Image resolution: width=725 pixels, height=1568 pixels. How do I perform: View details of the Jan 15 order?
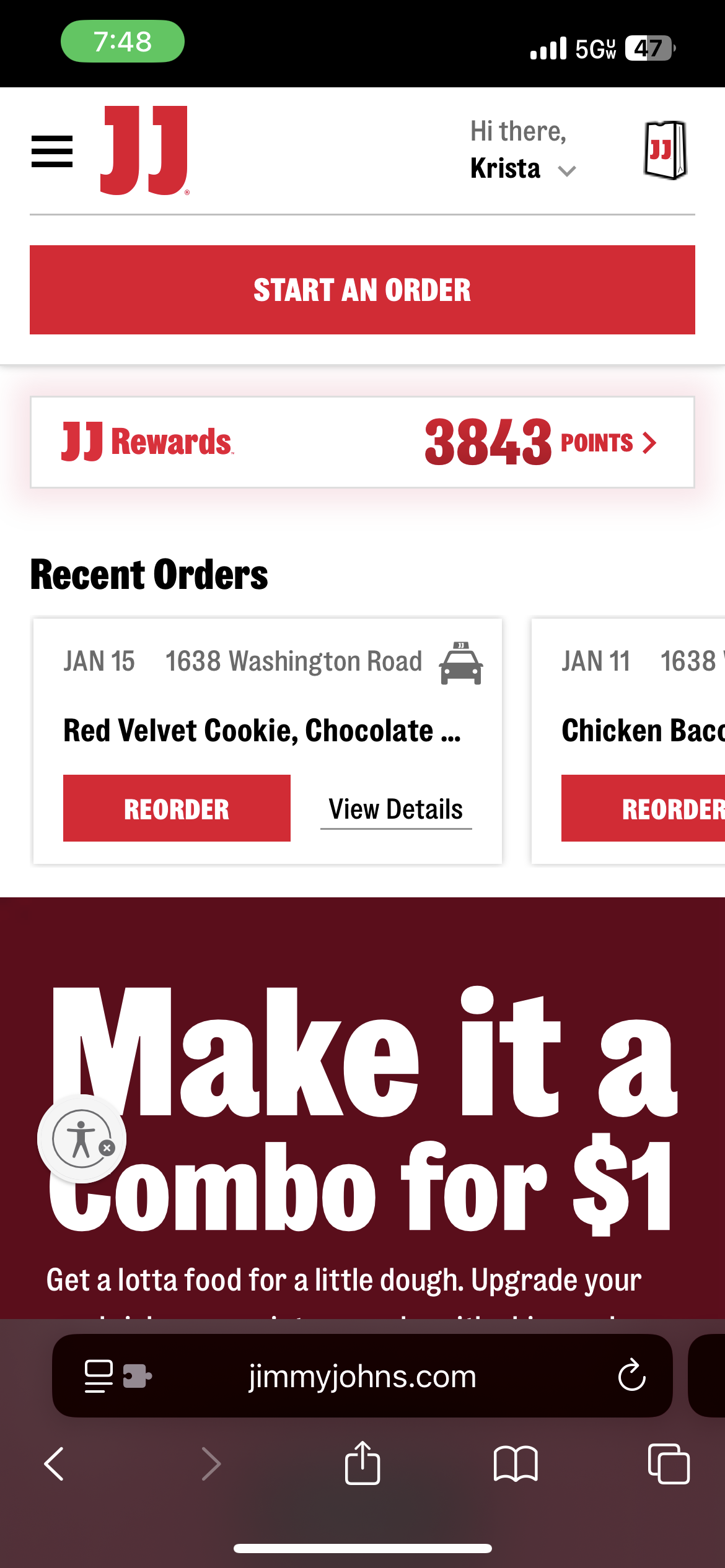[x=395, y=809]
